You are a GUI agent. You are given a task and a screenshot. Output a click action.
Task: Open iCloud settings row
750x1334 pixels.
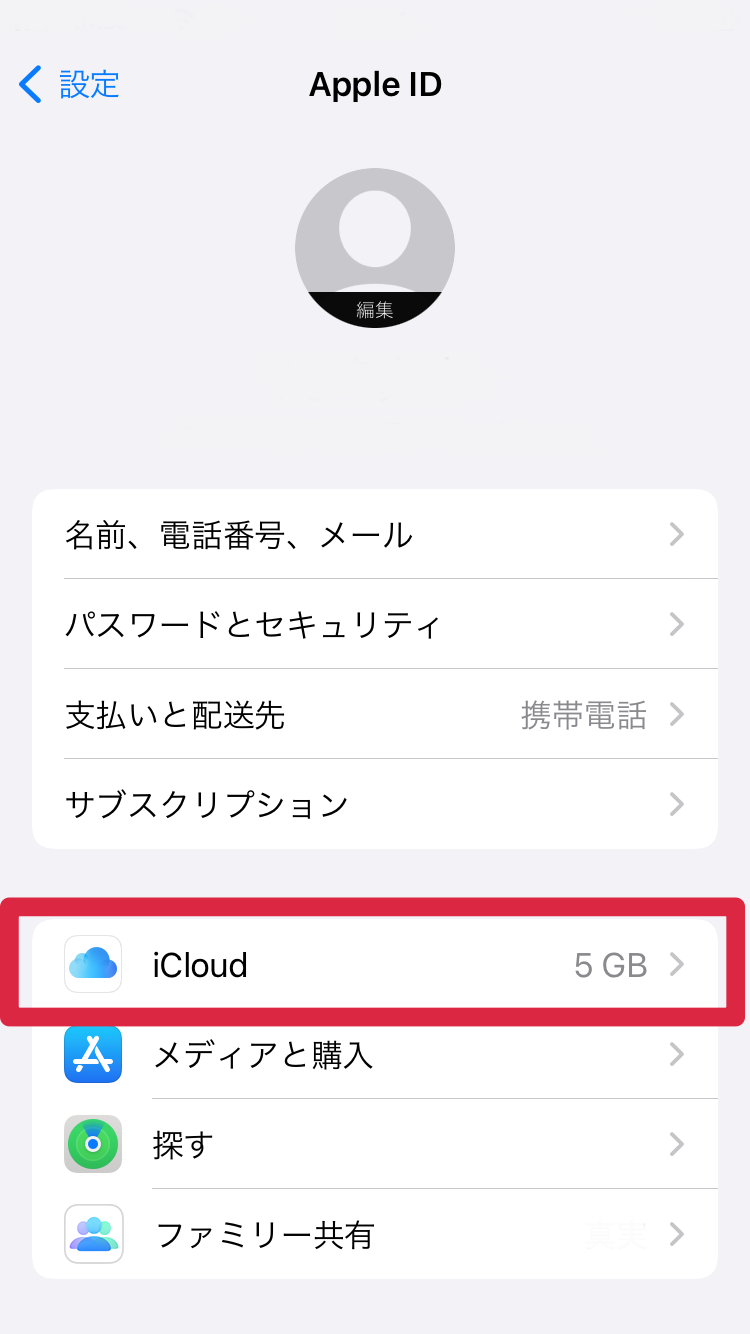pos(375,964)
